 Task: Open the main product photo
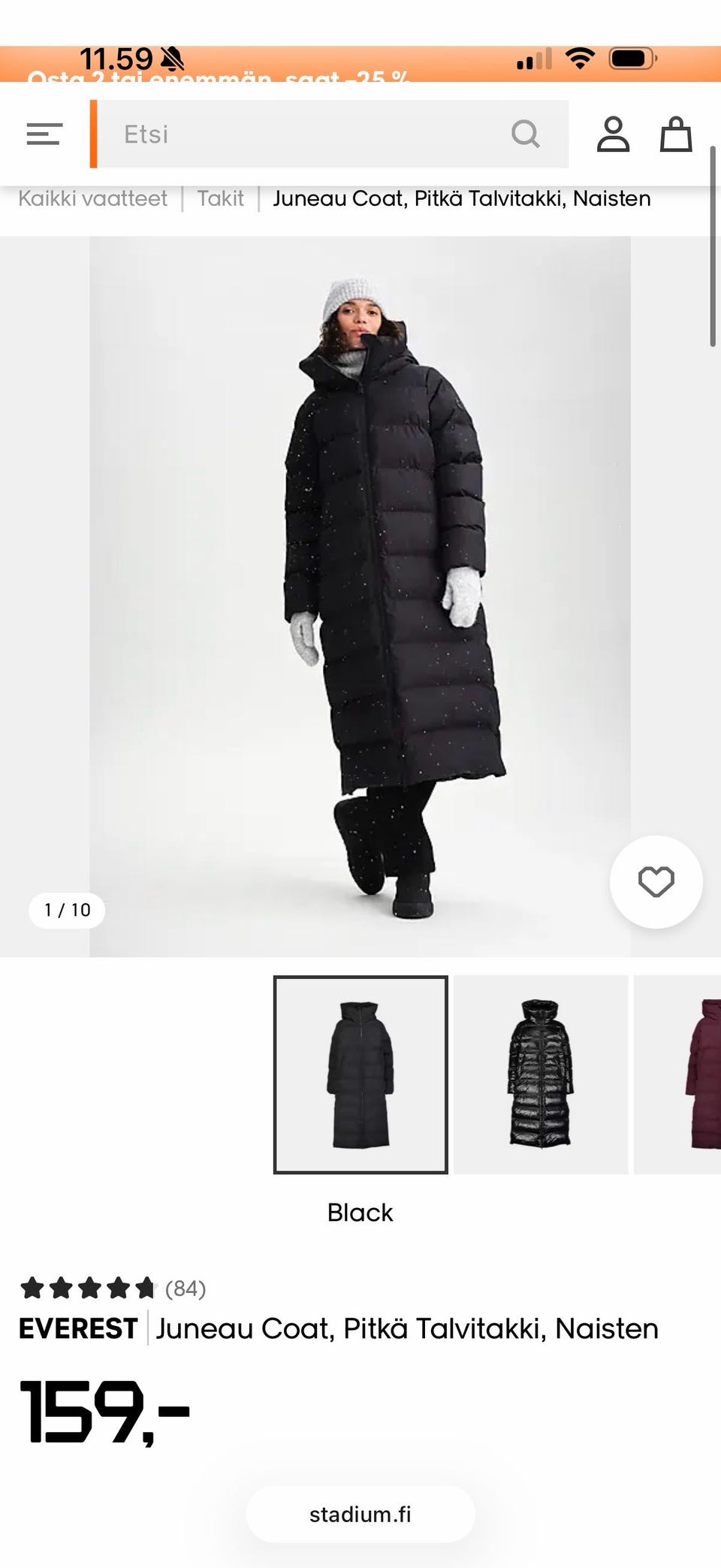click(x=360, y=597)
